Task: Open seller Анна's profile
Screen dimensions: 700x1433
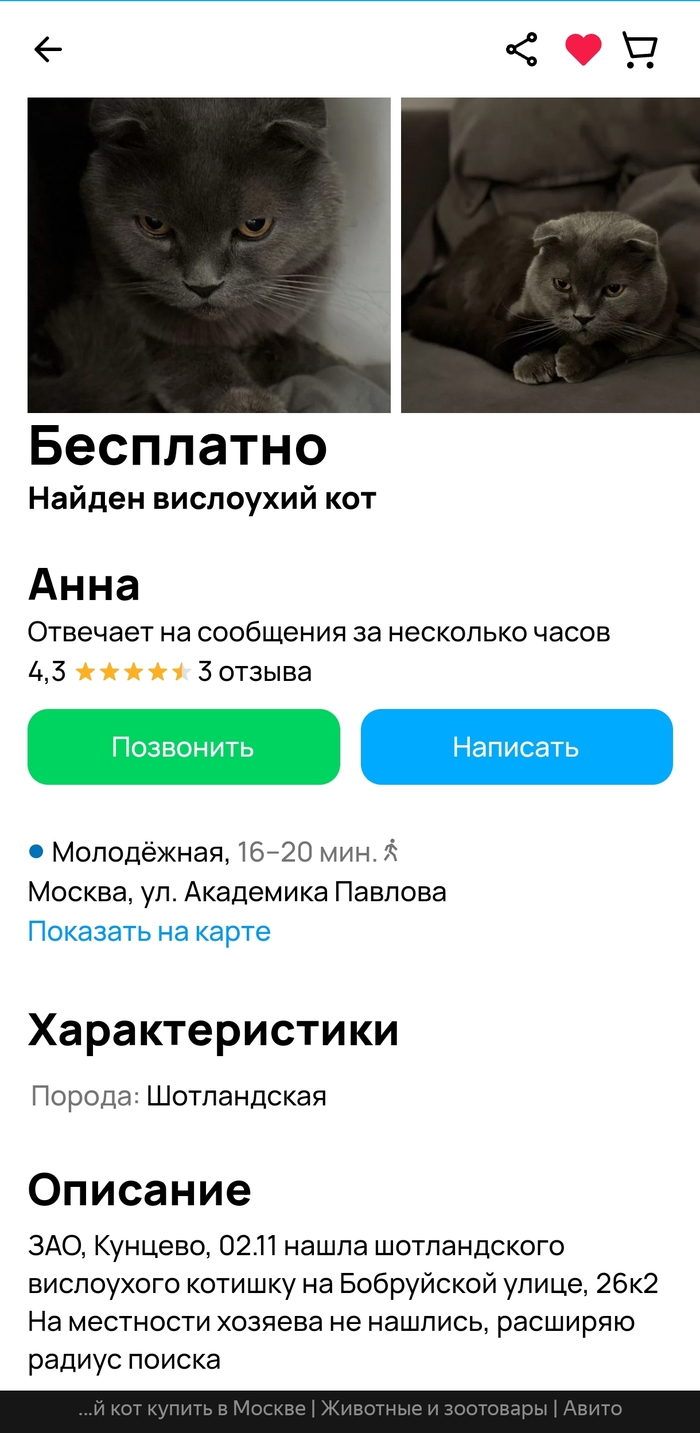Action: click(x=84, y=585)
